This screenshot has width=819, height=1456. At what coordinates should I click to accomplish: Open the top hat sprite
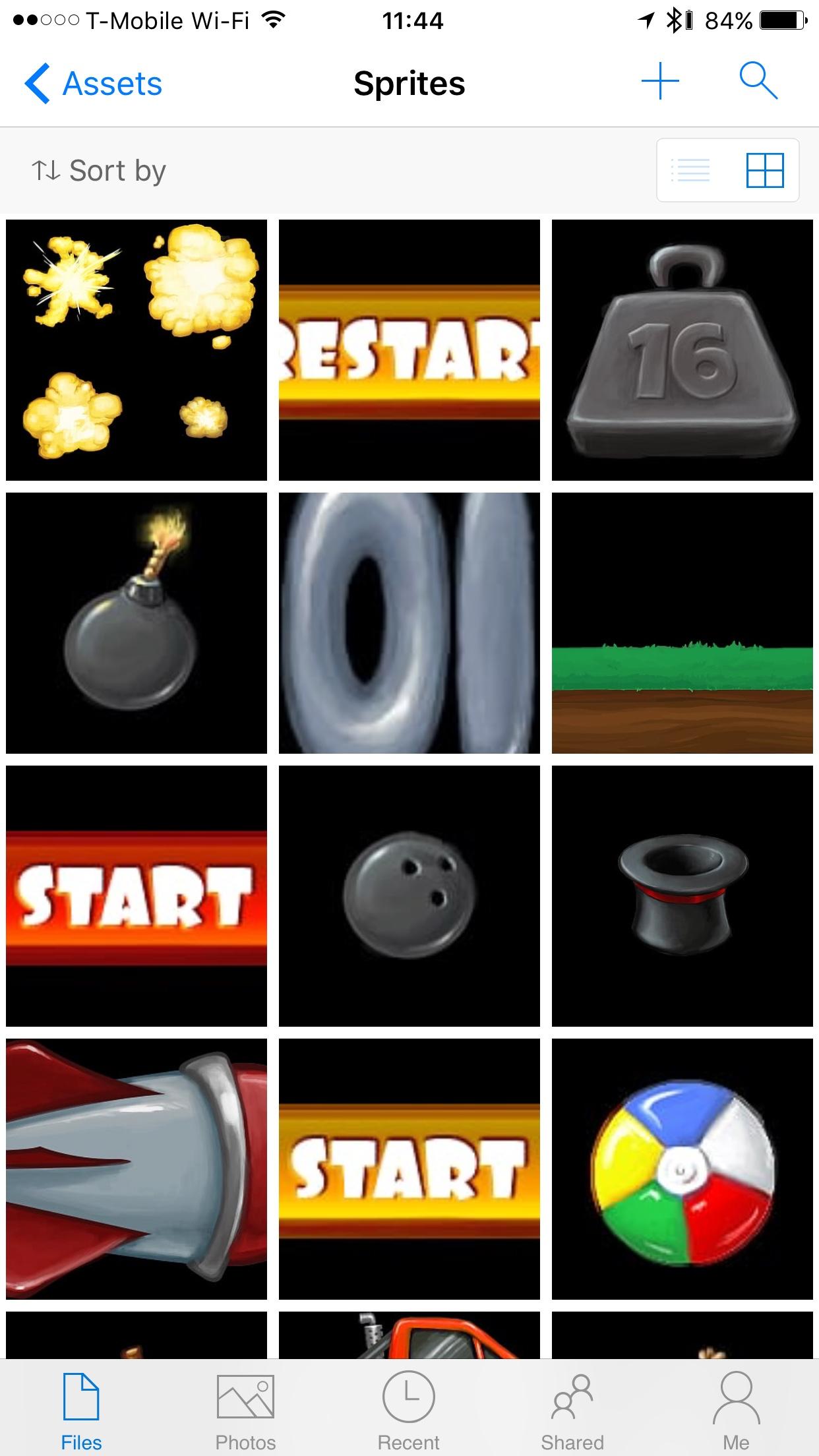[682, 896]
